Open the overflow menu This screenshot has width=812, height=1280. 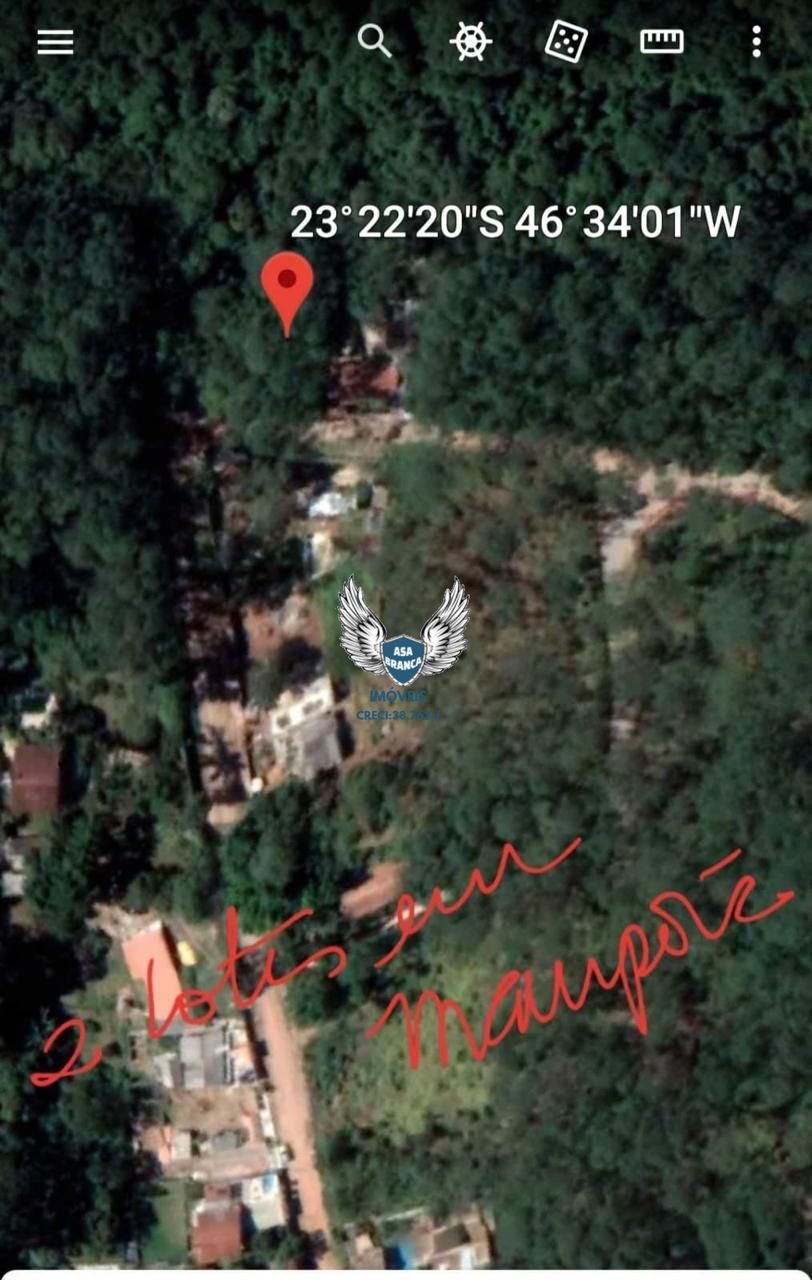pos(756,42)
